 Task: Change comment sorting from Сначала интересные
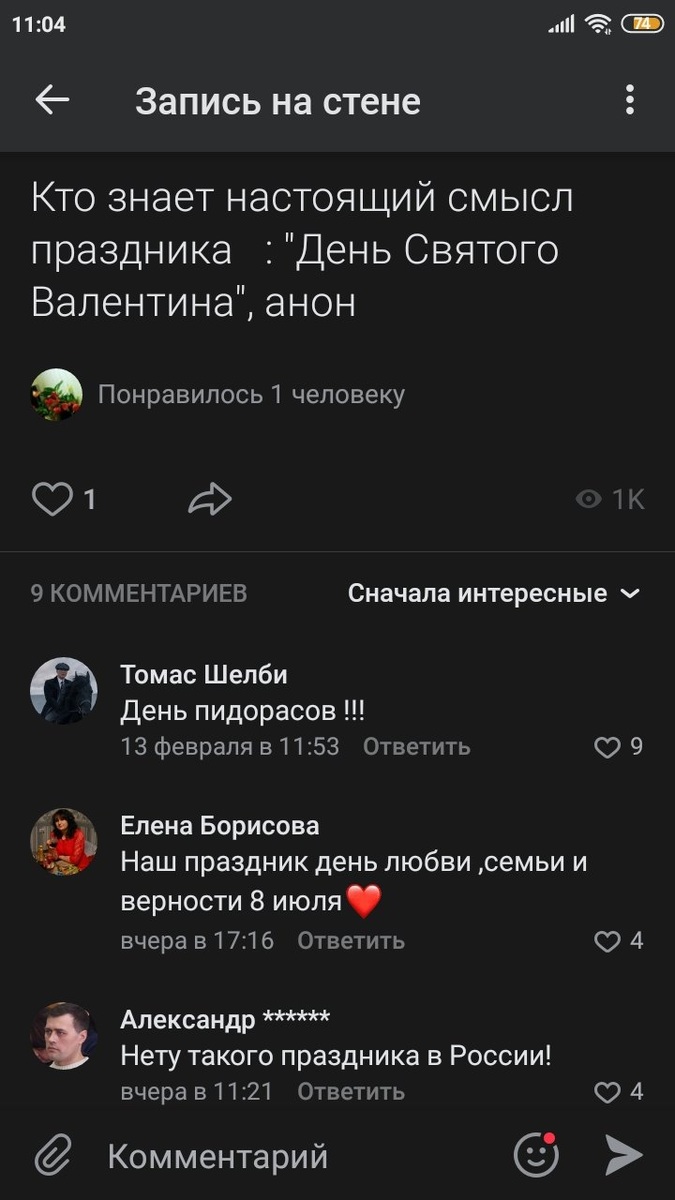tap(493, 593)
